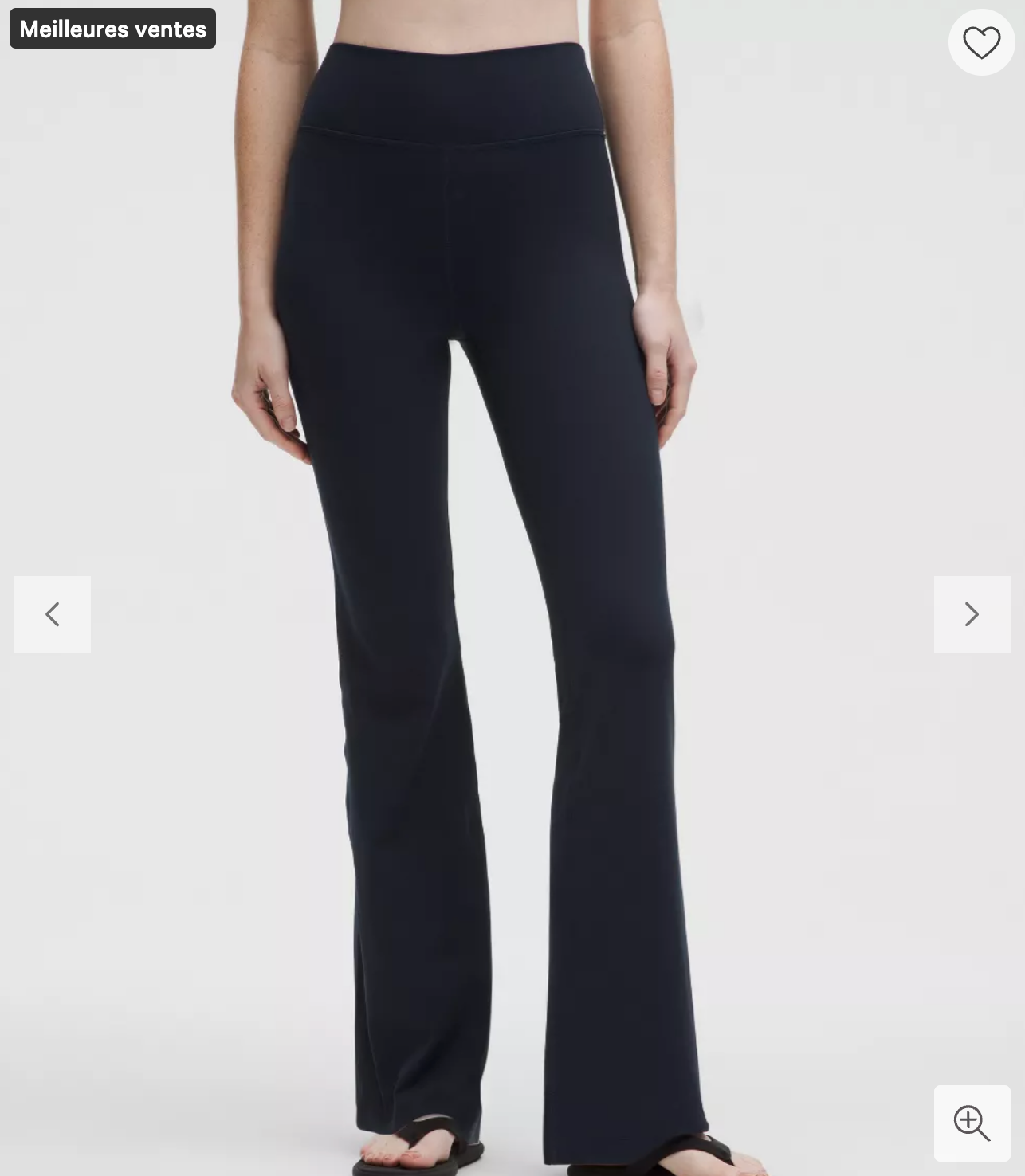The height and width of the screenshot is (1176, 1025).
Task: Add the leggings to favorites
Action: (981, 42)
